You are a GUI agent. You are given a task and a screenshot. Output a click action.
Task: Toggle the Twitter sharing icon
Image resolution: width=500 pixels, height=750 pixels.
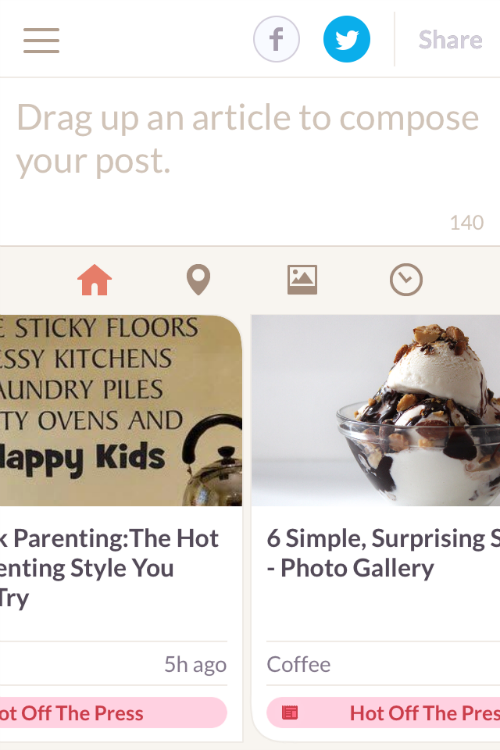click(347, 39)
